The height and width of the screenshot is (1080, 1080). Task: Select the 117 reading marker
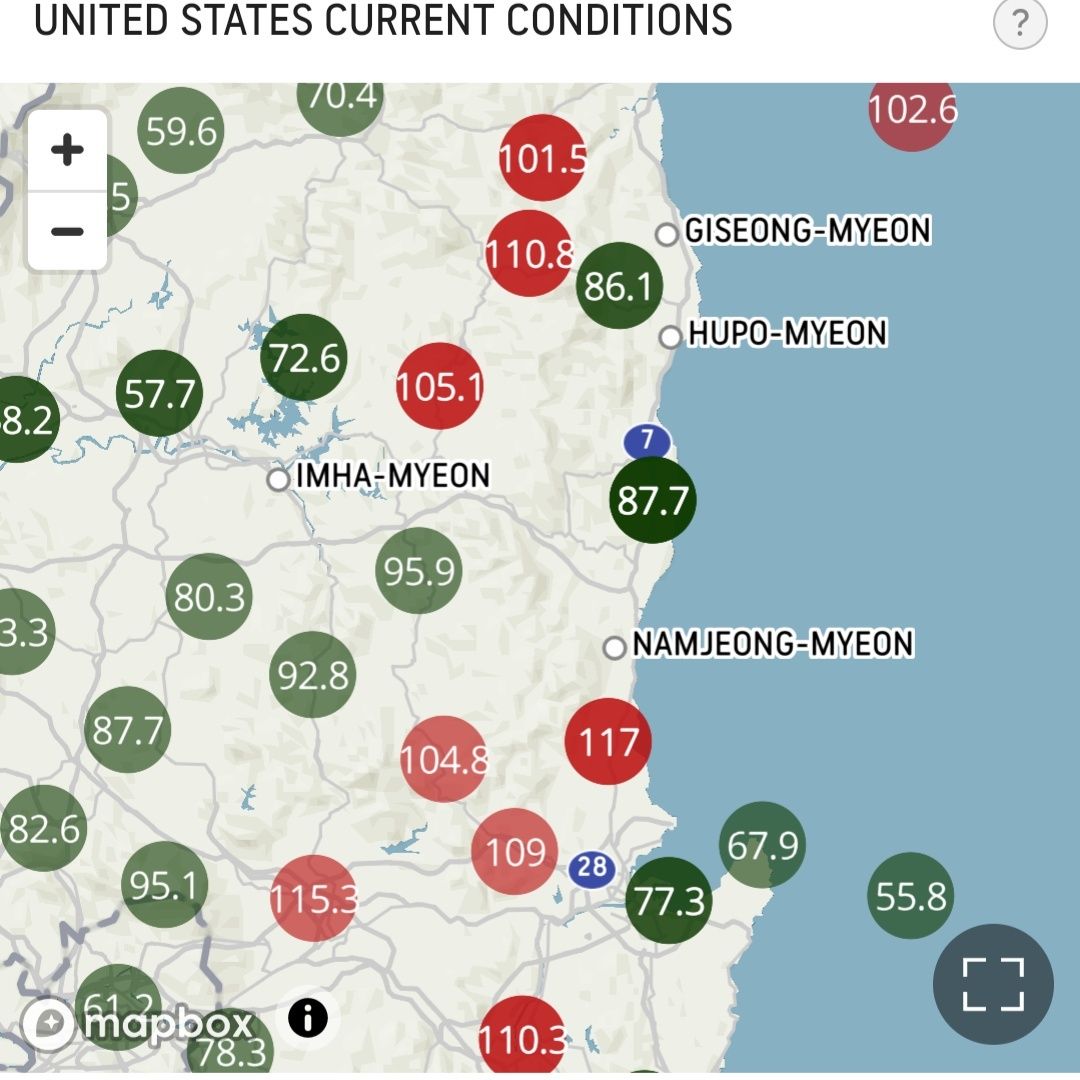[608, 742]
